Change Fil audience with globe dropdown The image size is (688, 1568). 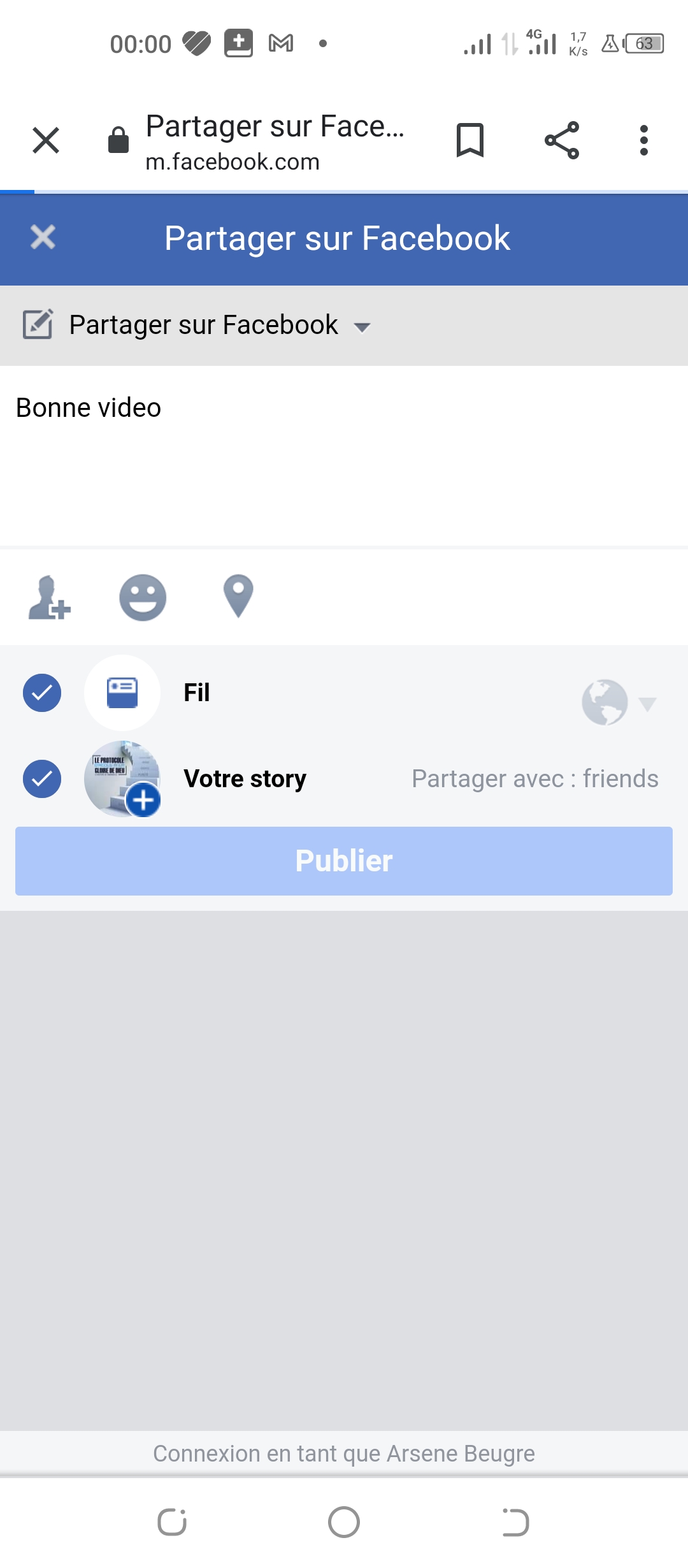tap(619, 702)
